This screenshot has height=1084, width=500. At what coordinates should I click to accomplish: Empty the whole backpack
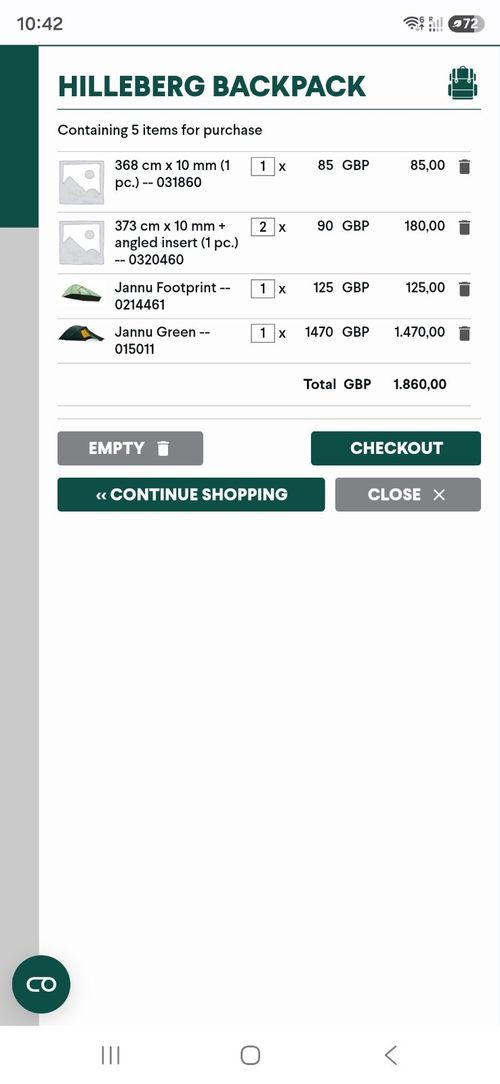pos(130,448)
